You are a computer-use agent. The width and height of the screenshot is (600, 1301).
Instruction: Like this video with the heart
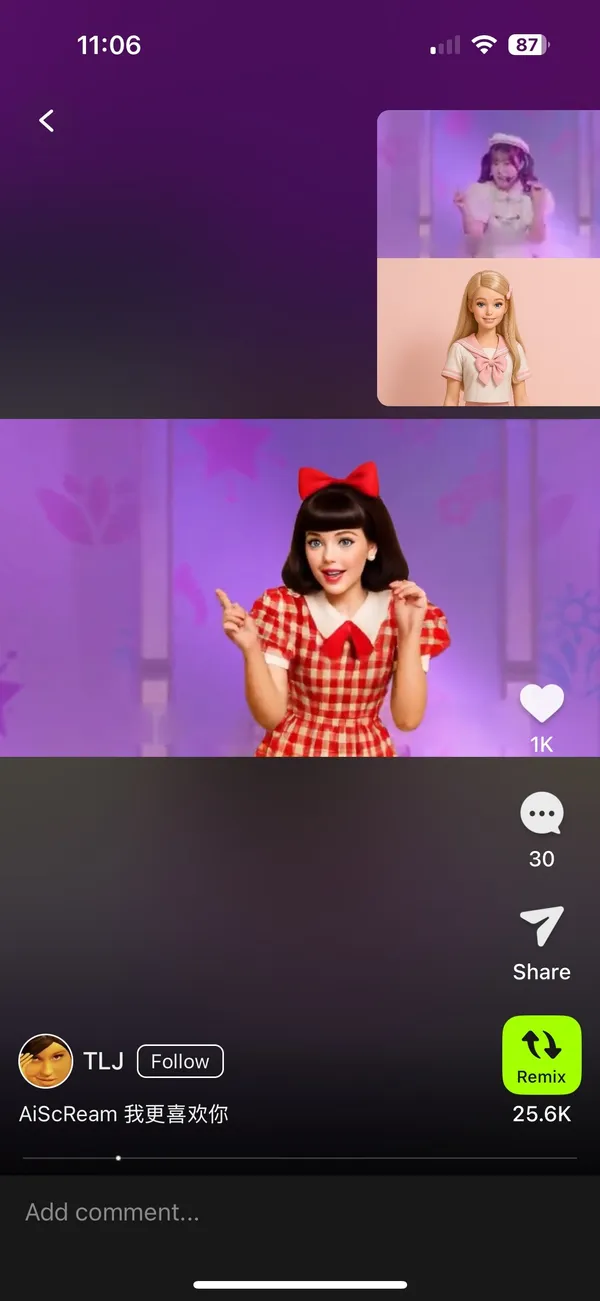tap(541, 704)
